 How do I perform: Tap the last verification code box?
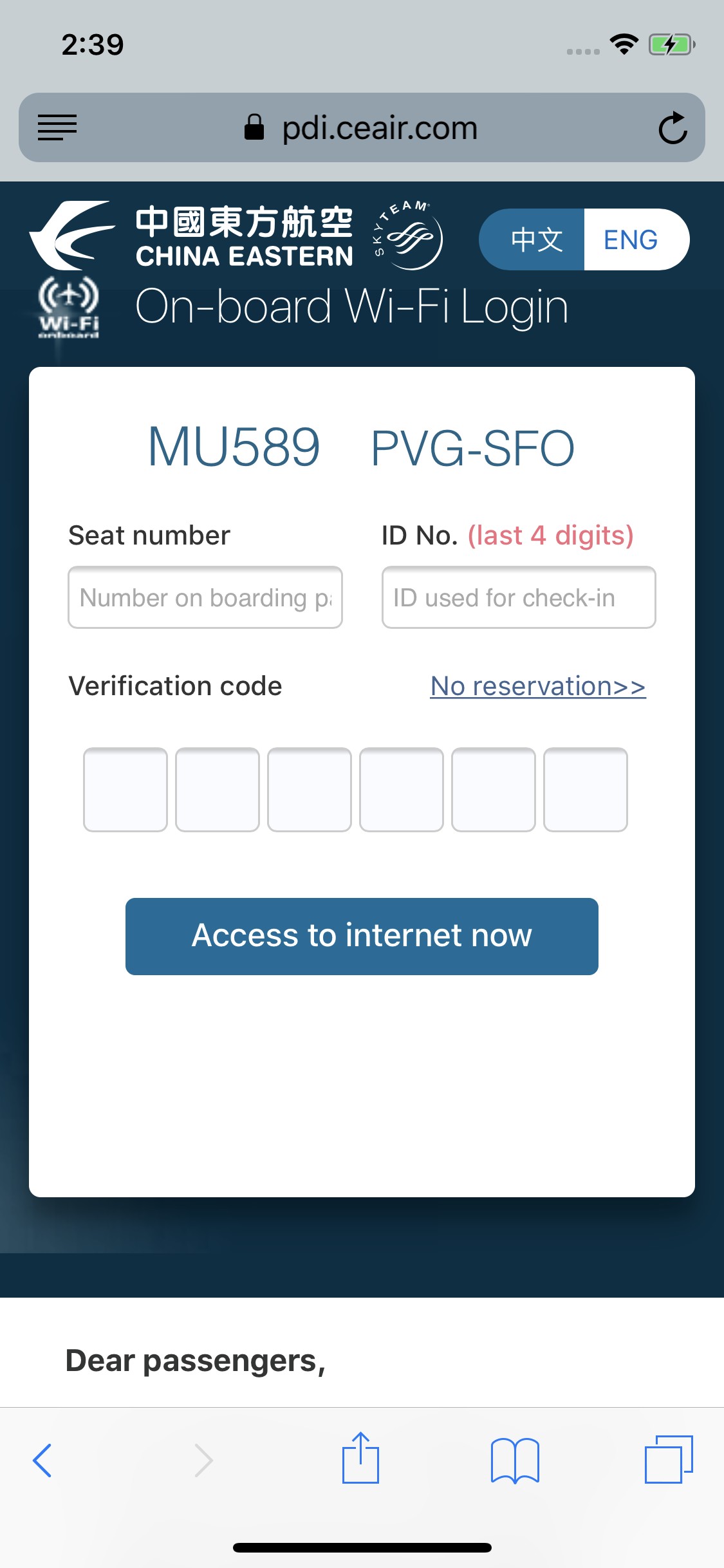(x=586, y=790)
